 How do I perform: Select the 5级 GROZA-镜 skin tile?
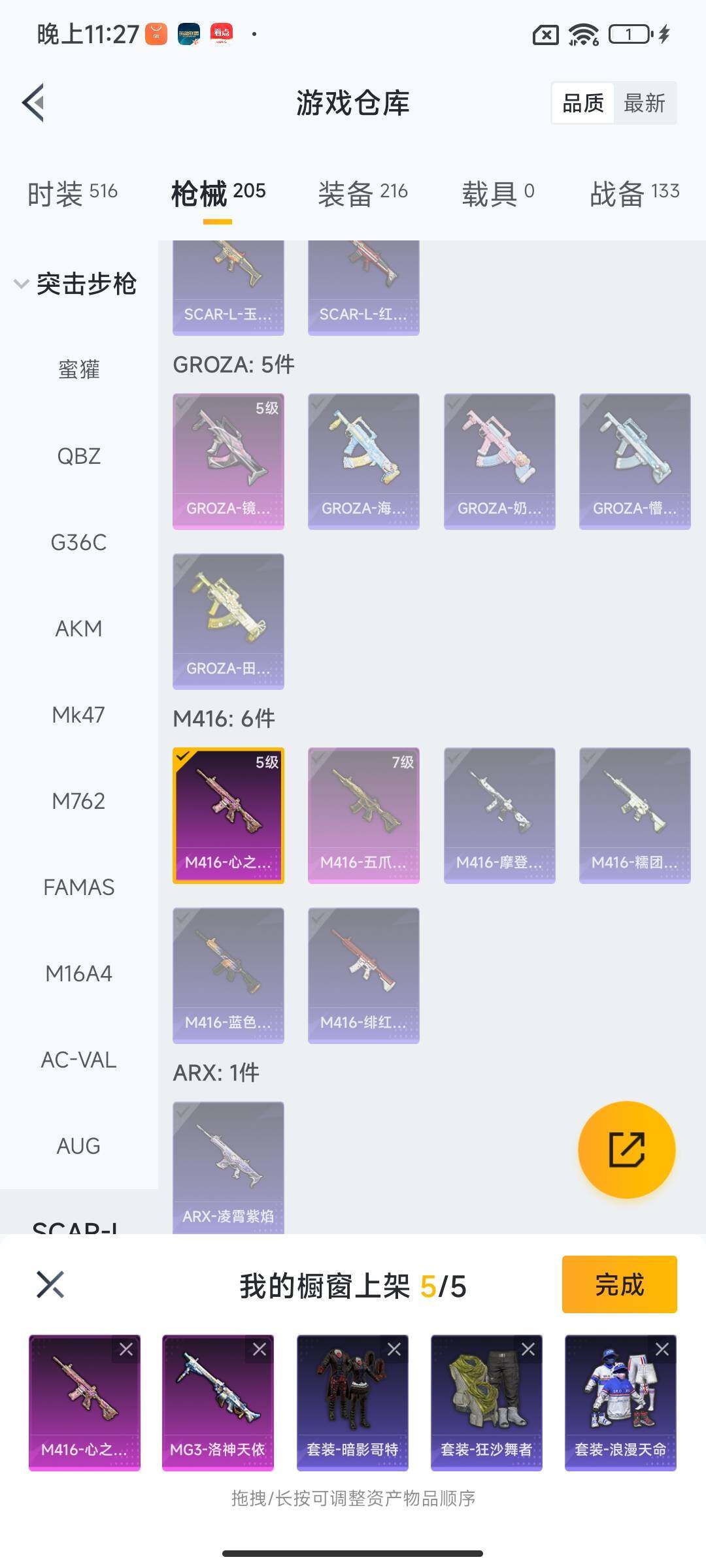(228, 461)
